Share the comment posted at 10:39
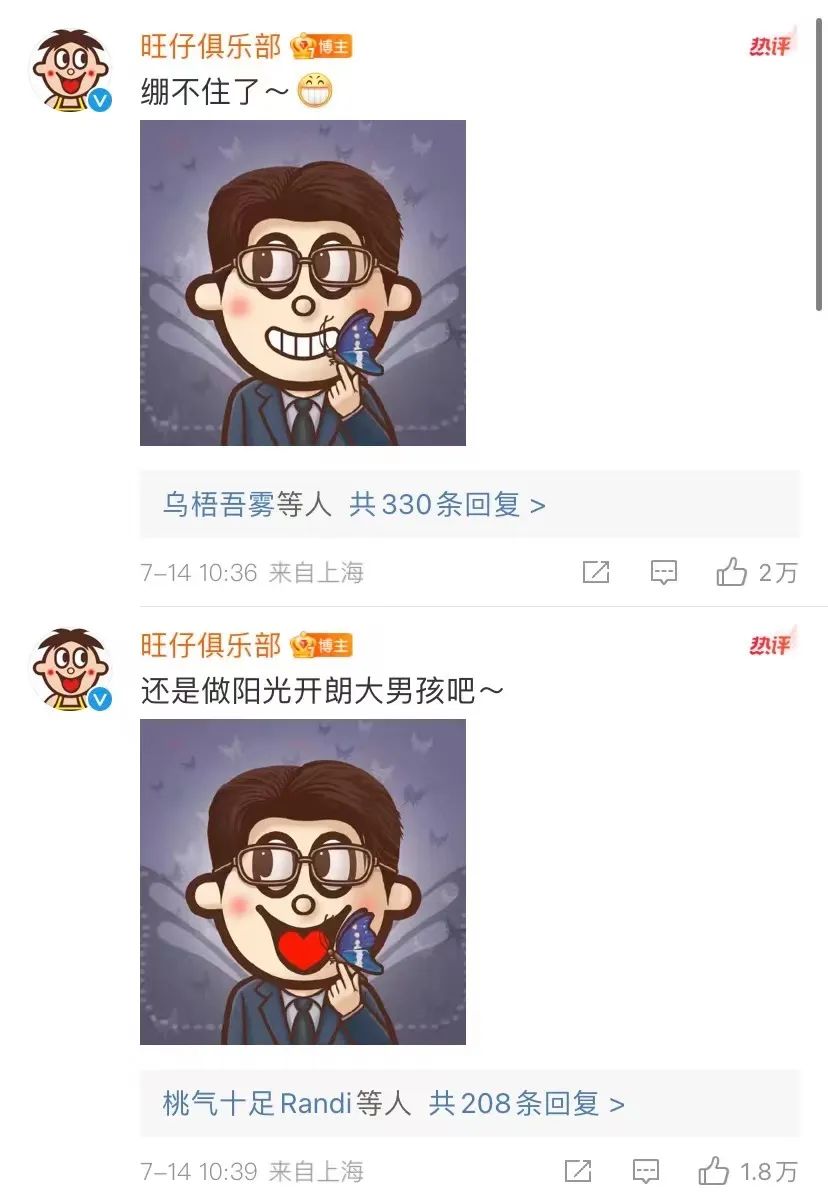This screenshot has width=828, height=1202. coord(578,1171)
